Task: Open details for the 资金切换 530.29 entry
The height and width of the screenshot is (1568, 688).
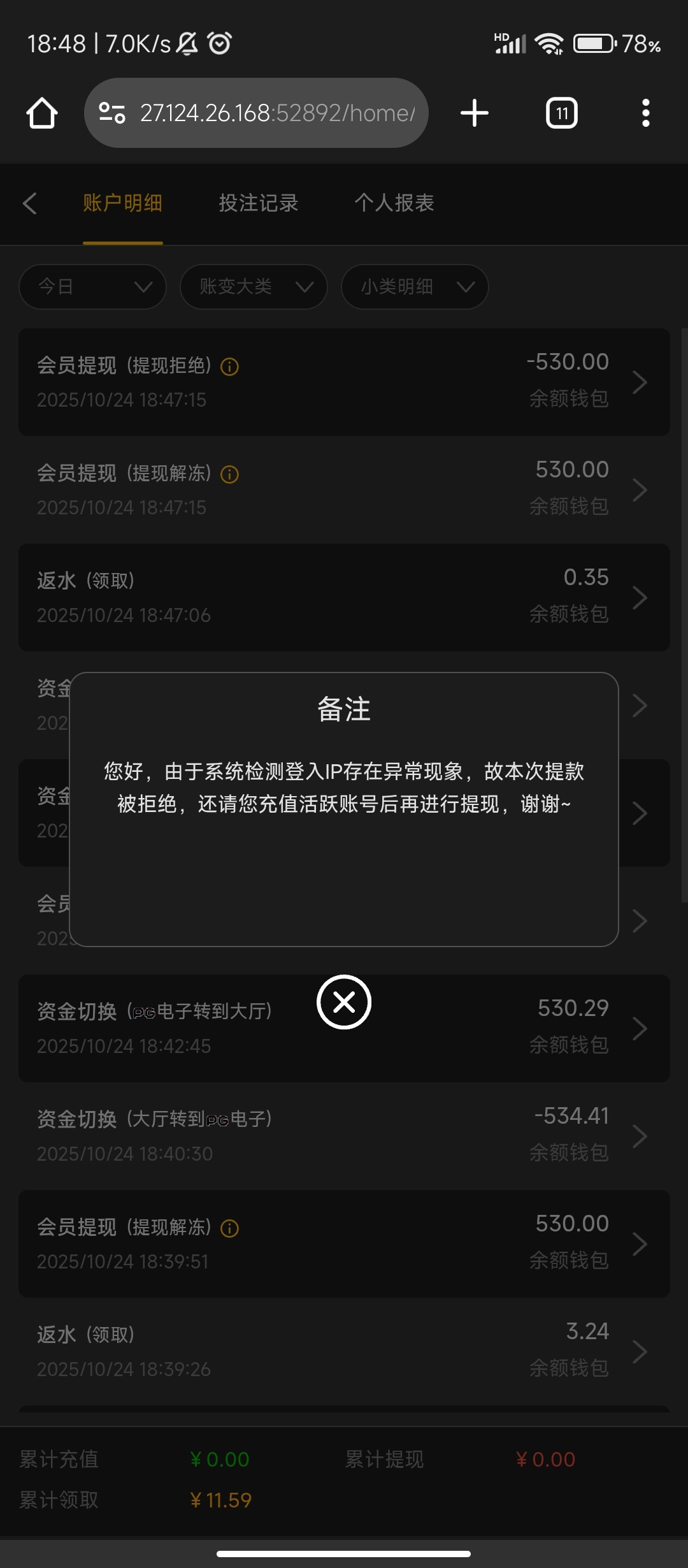Action: point(641,1028)
